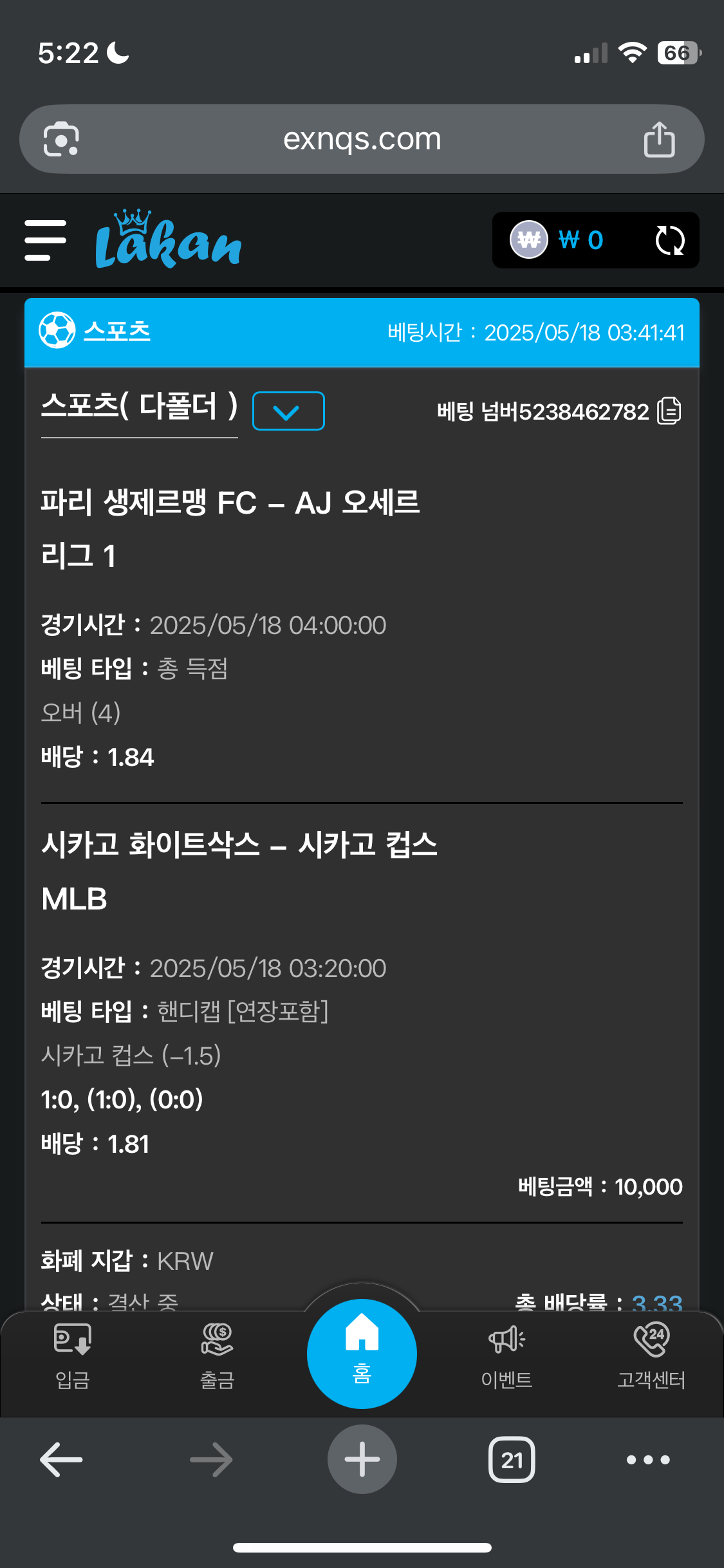724x1568 pixels.
Task: Share this page from the browser
Action: point(659,139)
